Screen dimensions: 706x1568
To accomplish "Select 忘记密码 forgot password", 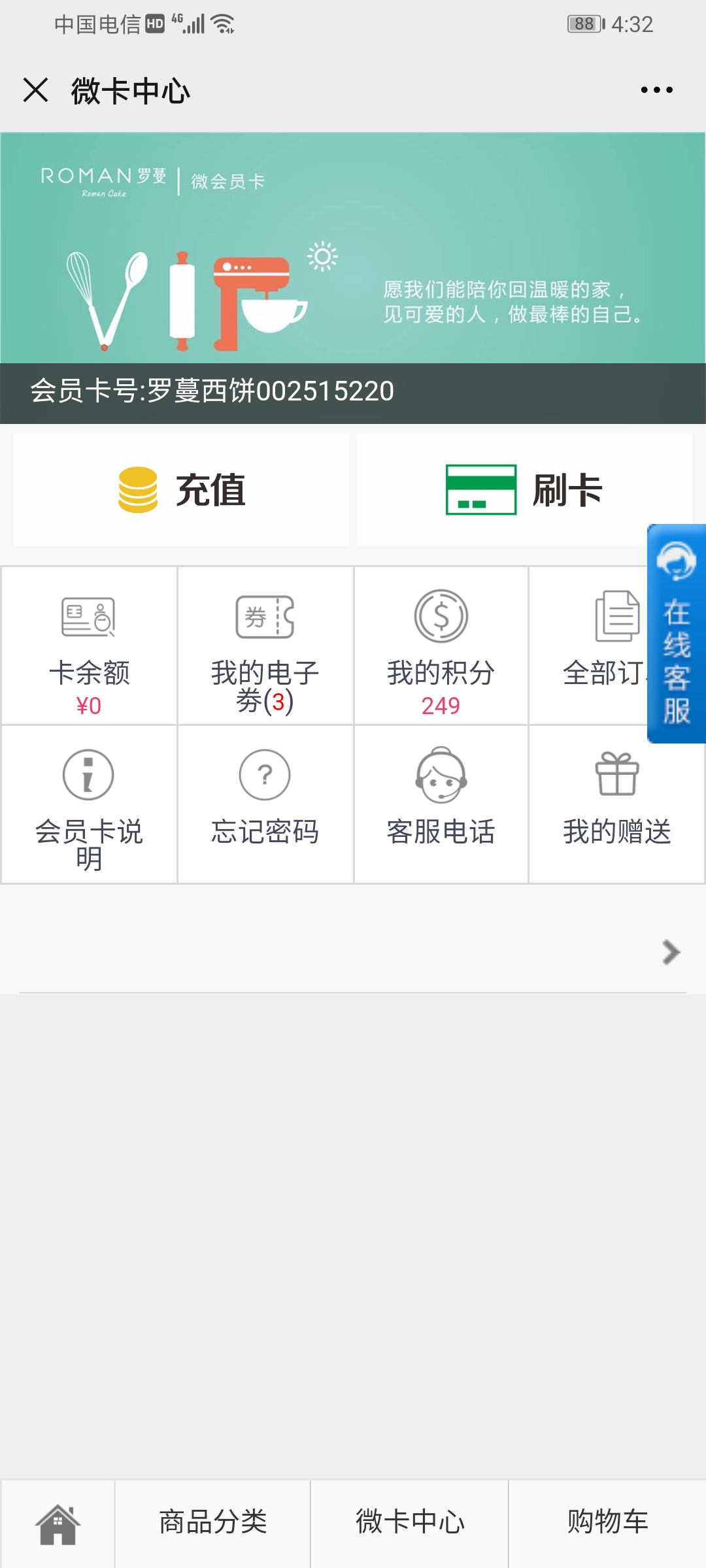I will 265,805.
